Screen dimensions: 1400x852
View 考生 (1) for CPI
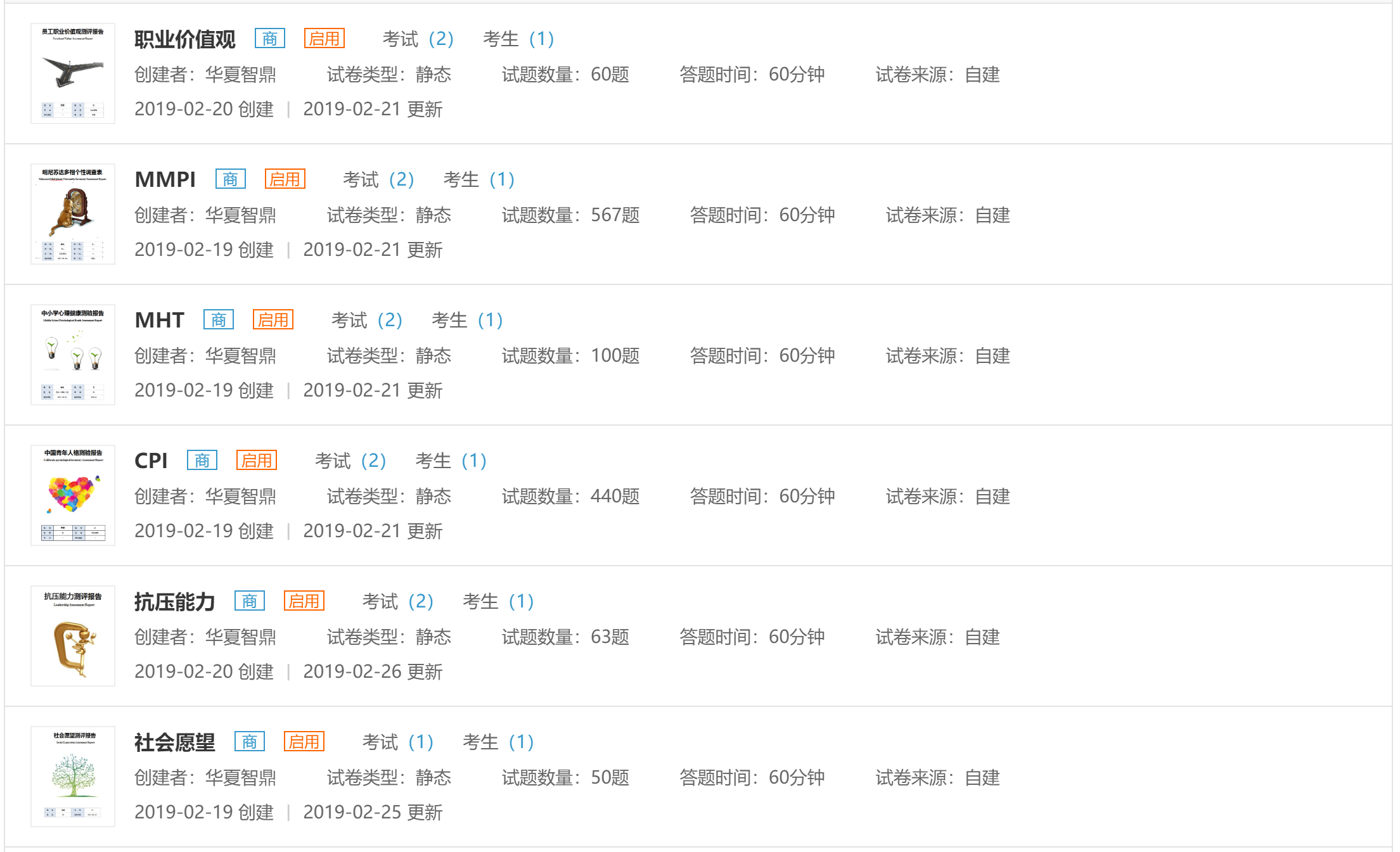451,461
